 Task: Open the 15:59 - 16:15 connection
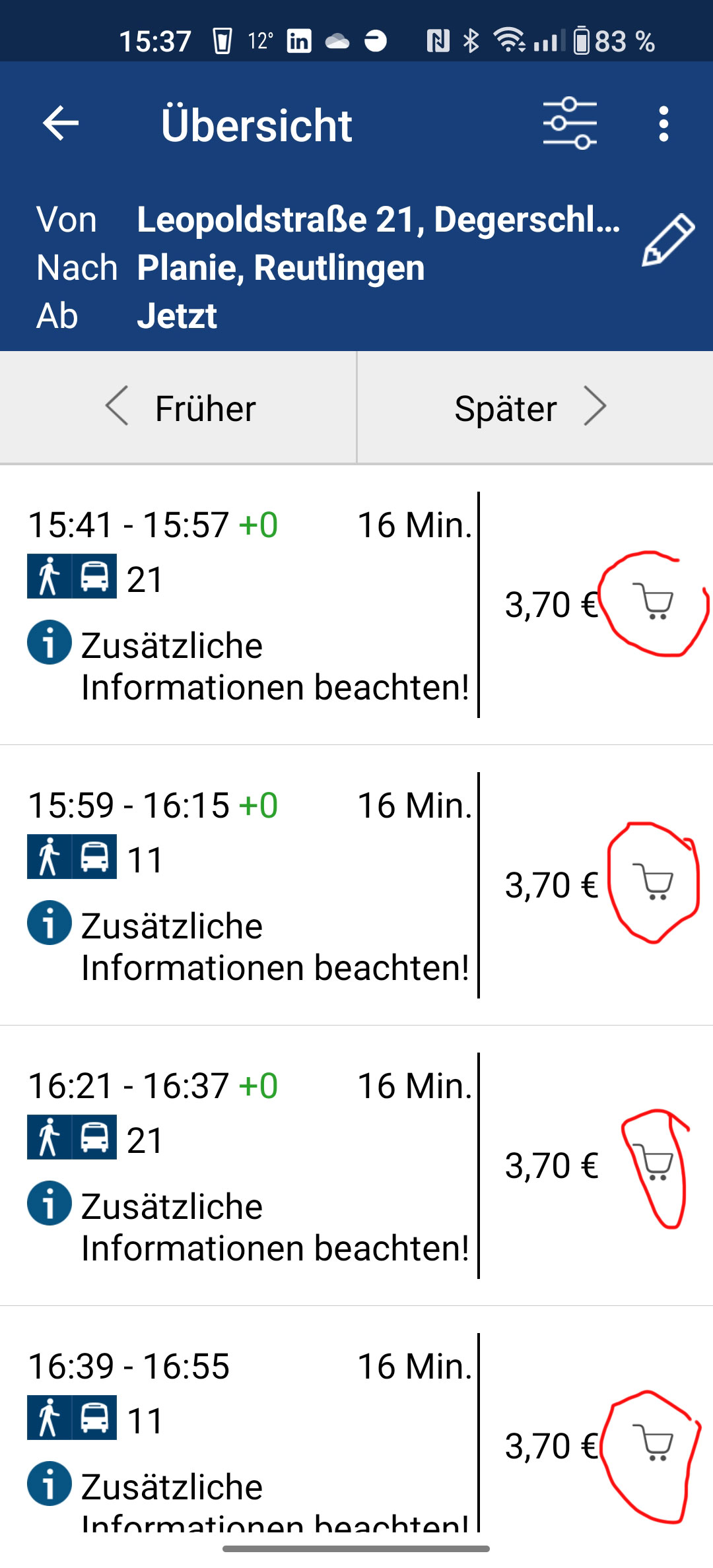[251, 884]
